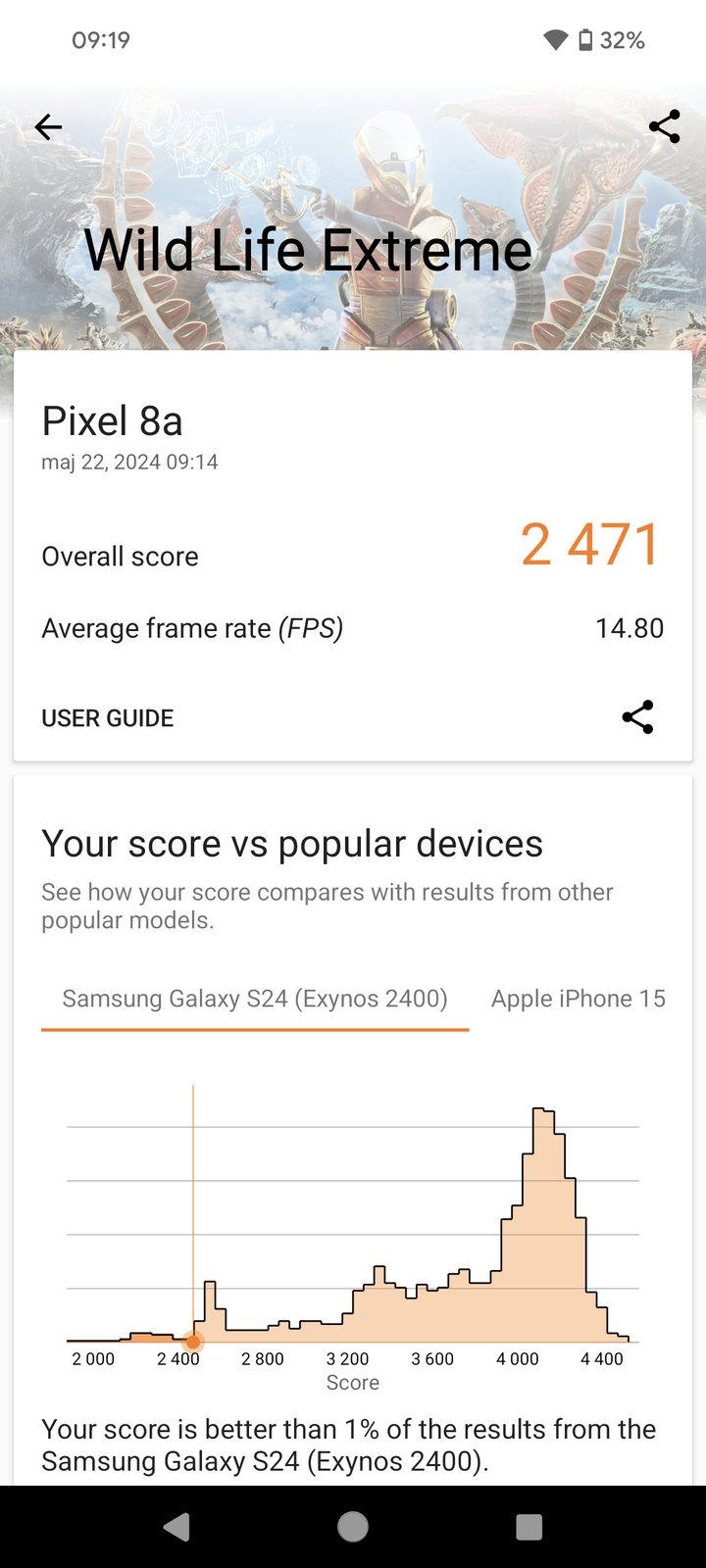This screenshot has width=706, height=1568.
Task: Open recent apps from the navigation bar
Action: pos(529,1526)
